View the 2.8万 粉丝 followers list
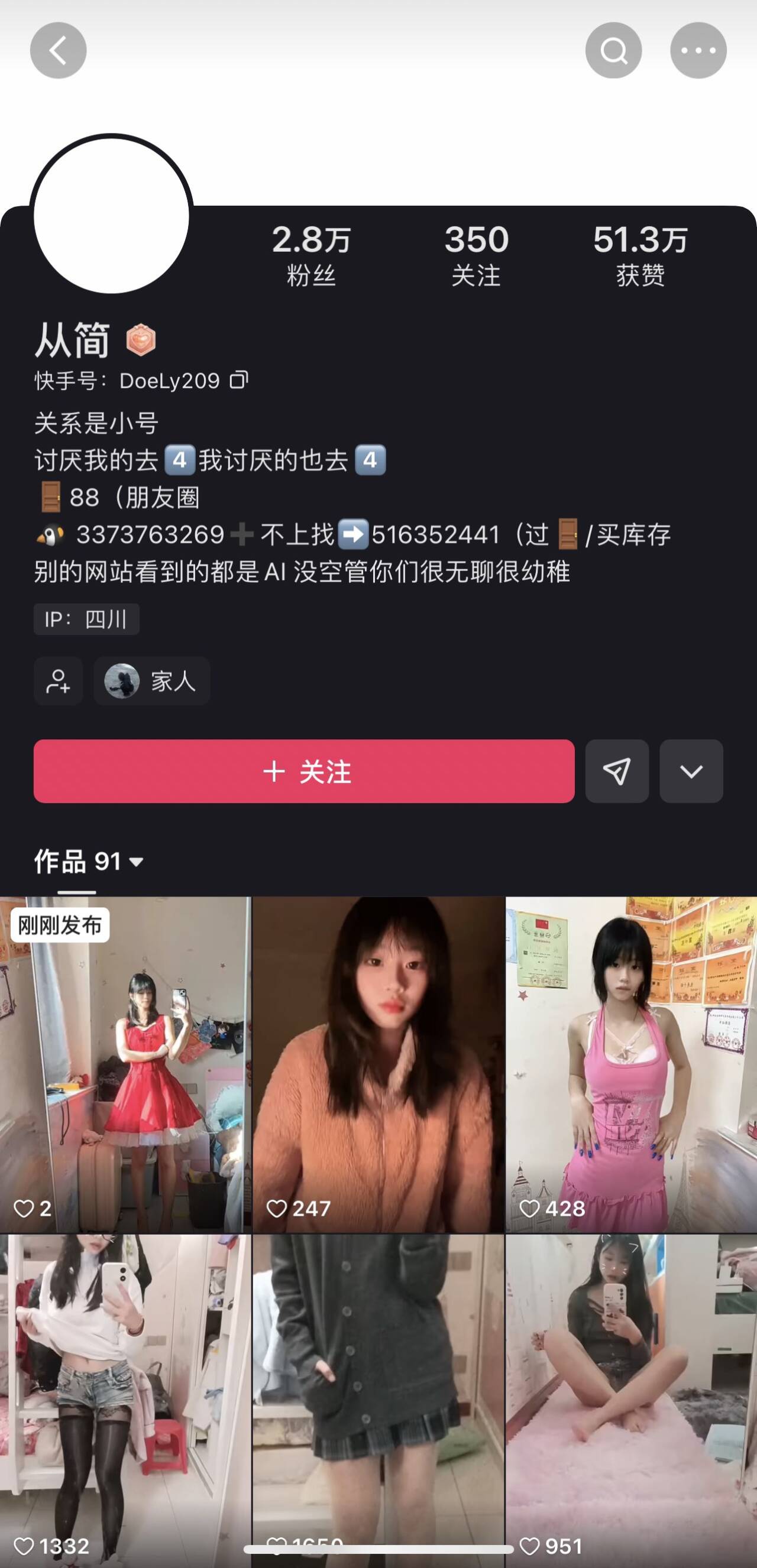Viewport: 757px width, 1568px height. point(310,254)
